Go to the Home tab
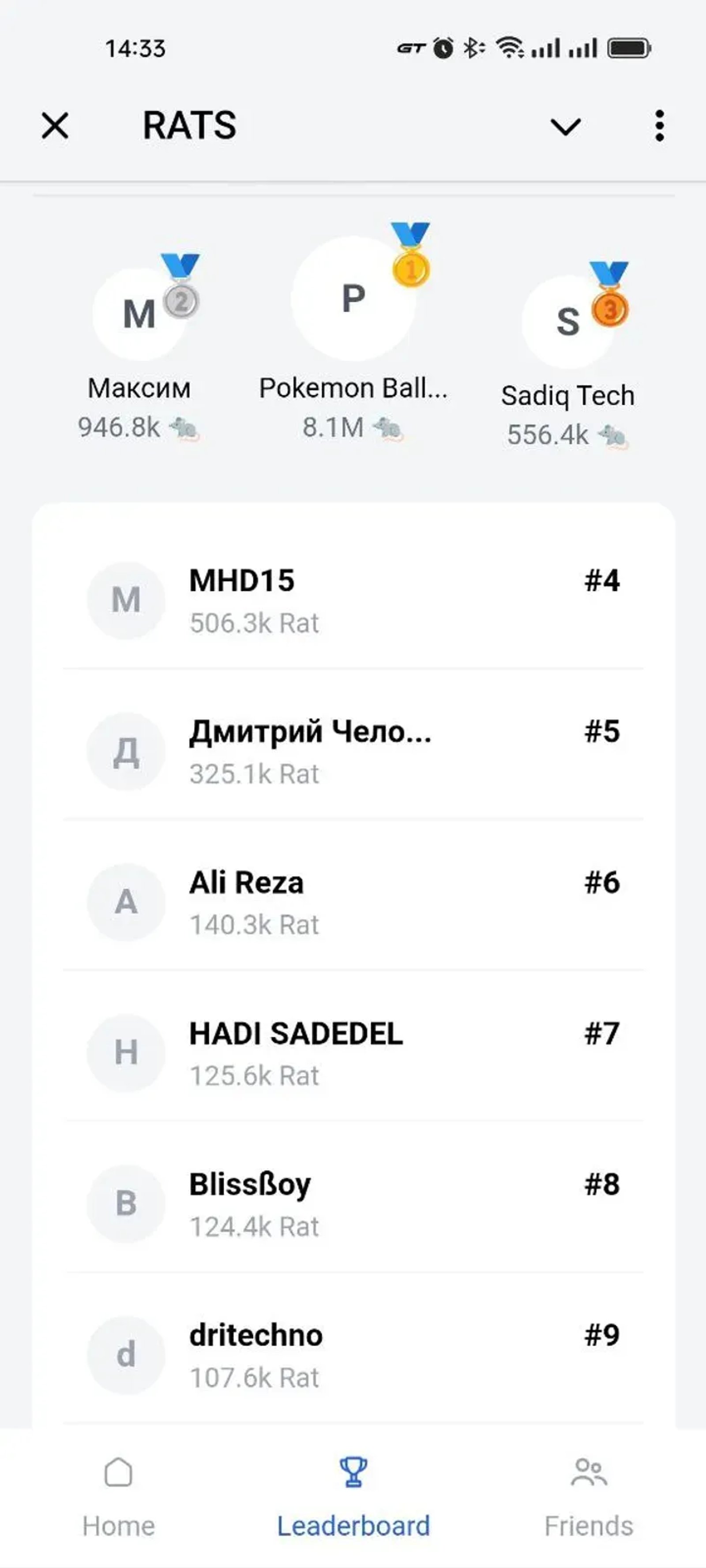The image size is (706, 1568). coord(119,1497)
